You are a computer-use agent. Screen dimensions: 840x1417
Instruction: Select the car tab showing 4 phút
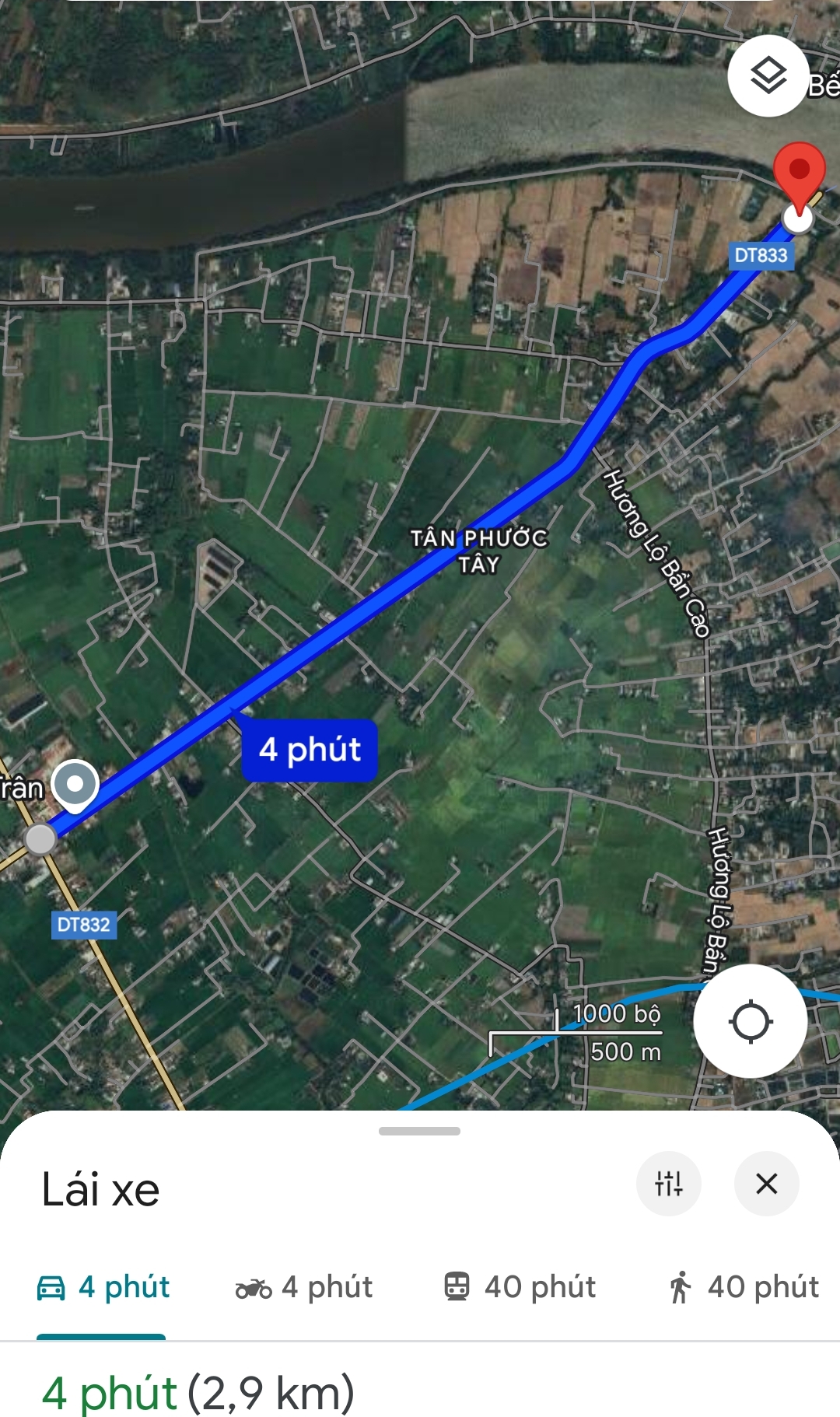pos(103,1287)
